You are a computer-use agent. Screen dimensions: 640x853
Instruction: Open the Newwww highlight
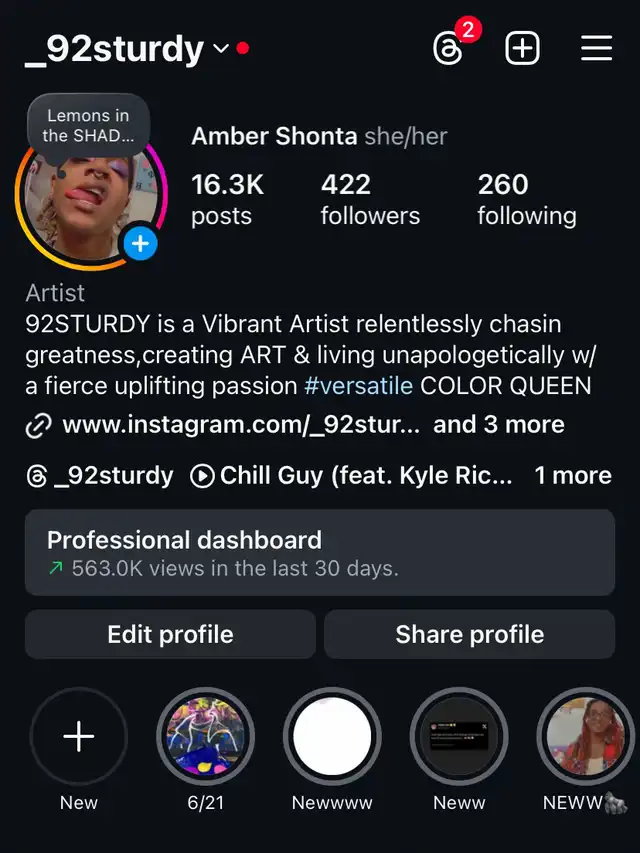[332, 737]
